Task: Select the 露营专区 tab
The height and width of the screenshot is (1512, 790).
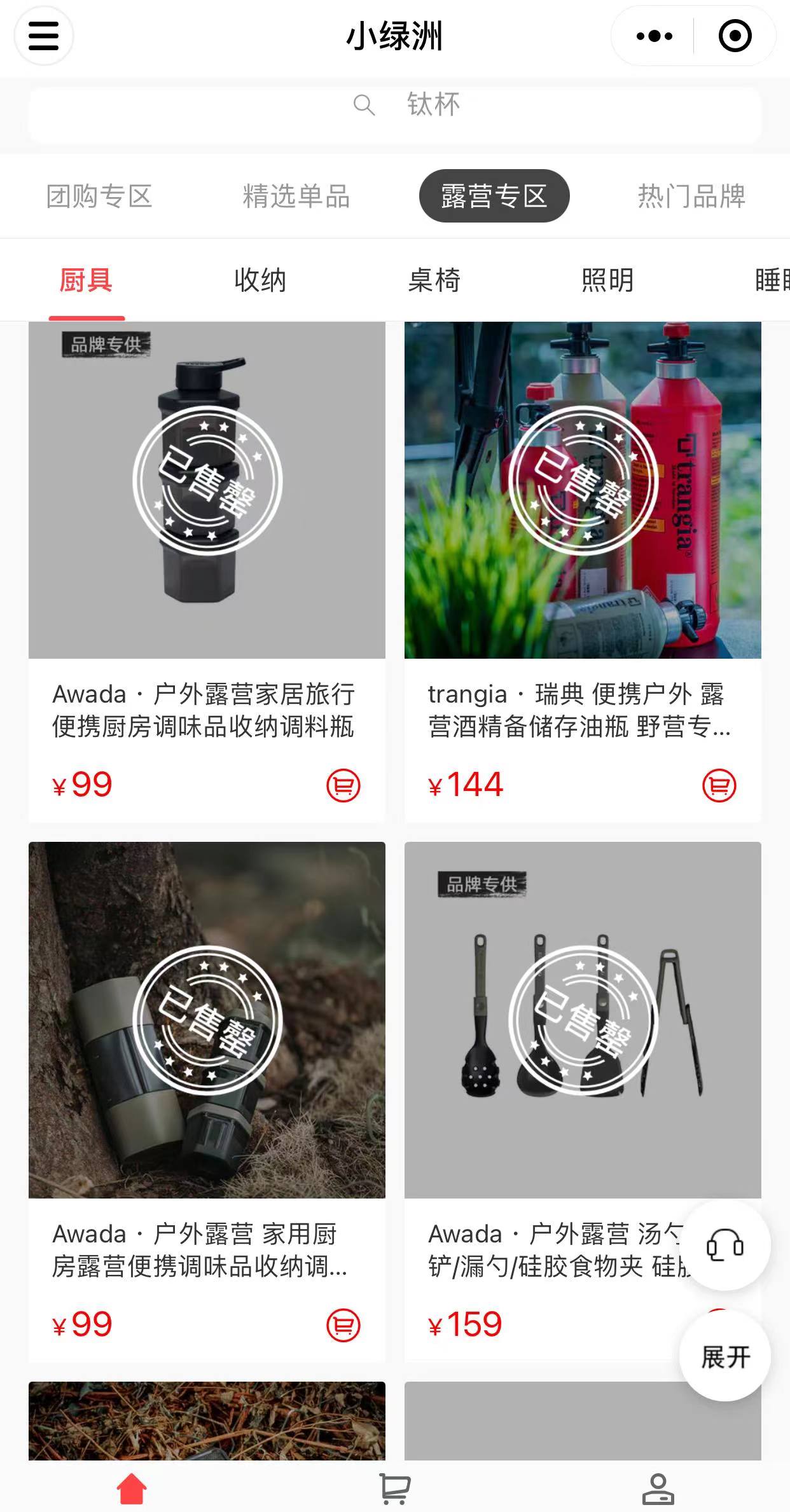Action: 494,196
